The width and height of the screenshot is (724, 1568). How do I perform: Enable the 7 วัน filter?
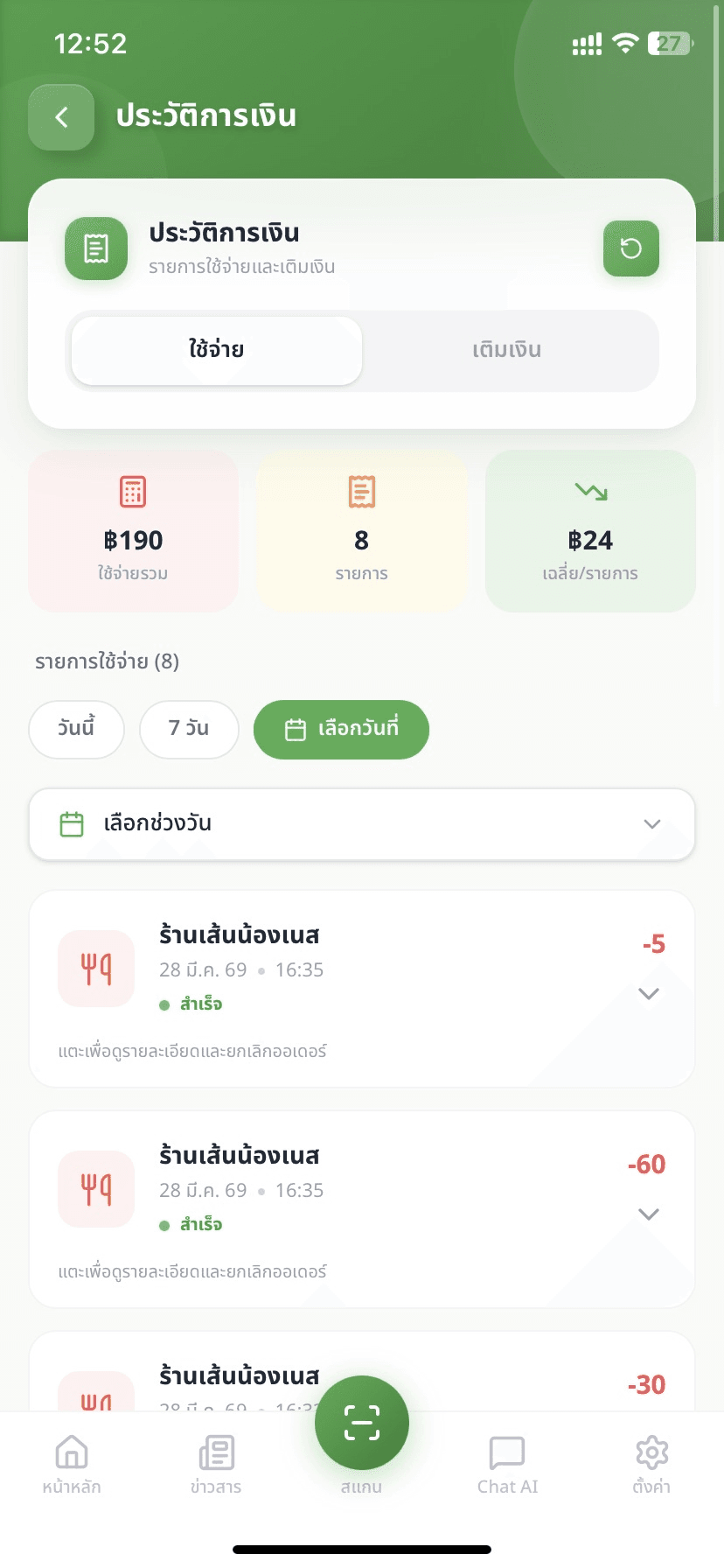tap(189, 729)
